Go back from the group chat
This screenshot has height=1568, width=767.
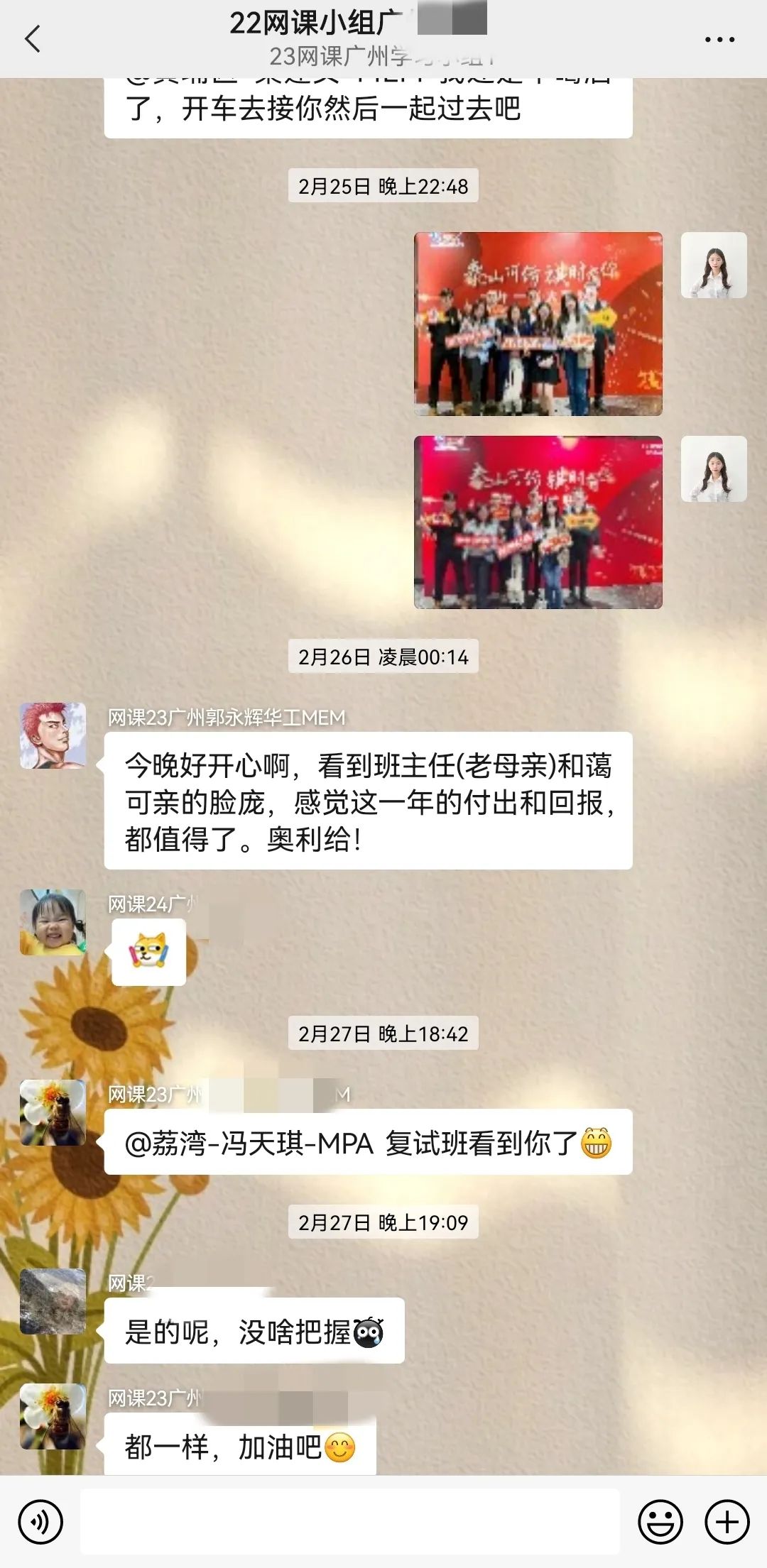point(33,39)
